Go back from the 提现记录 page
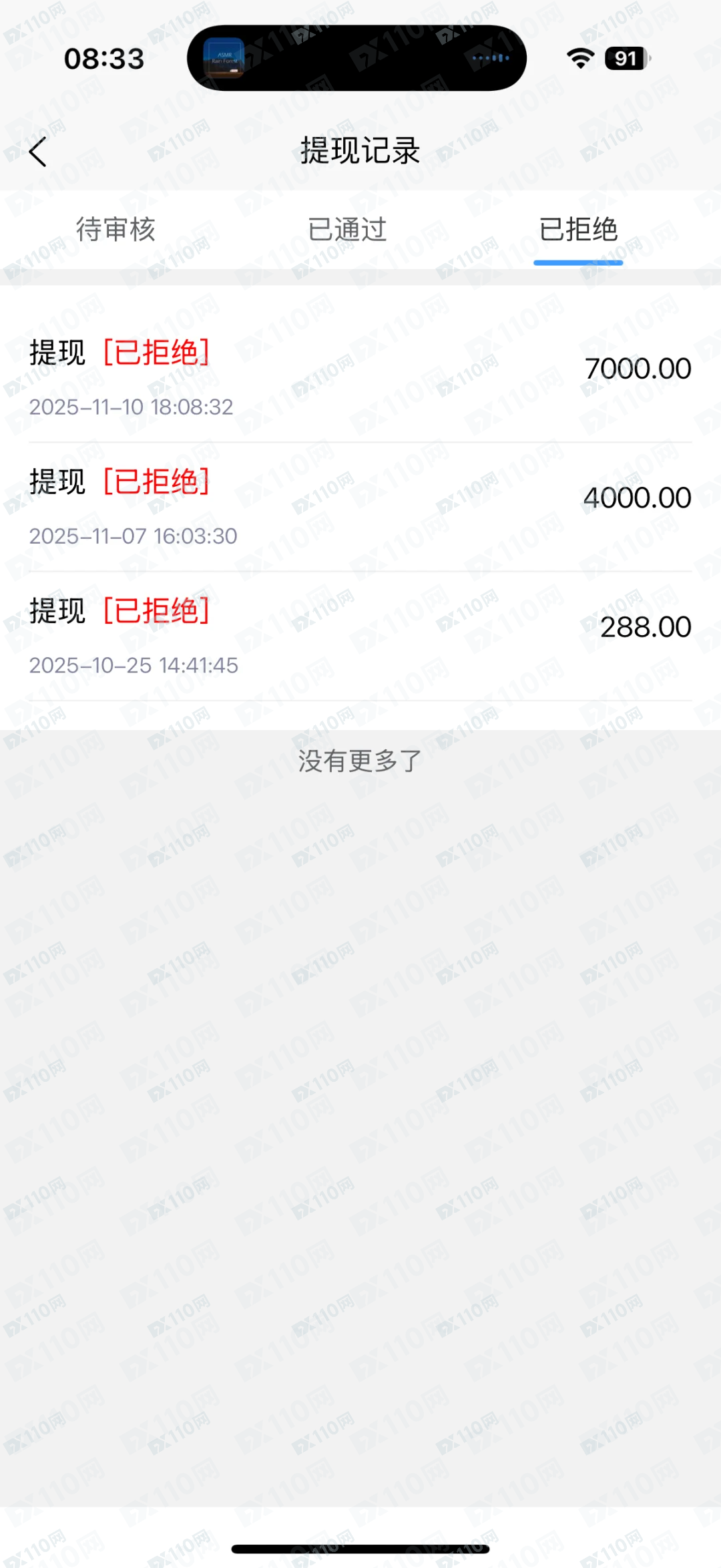Viewport: 721px width, 1568px height. (38, 152)
